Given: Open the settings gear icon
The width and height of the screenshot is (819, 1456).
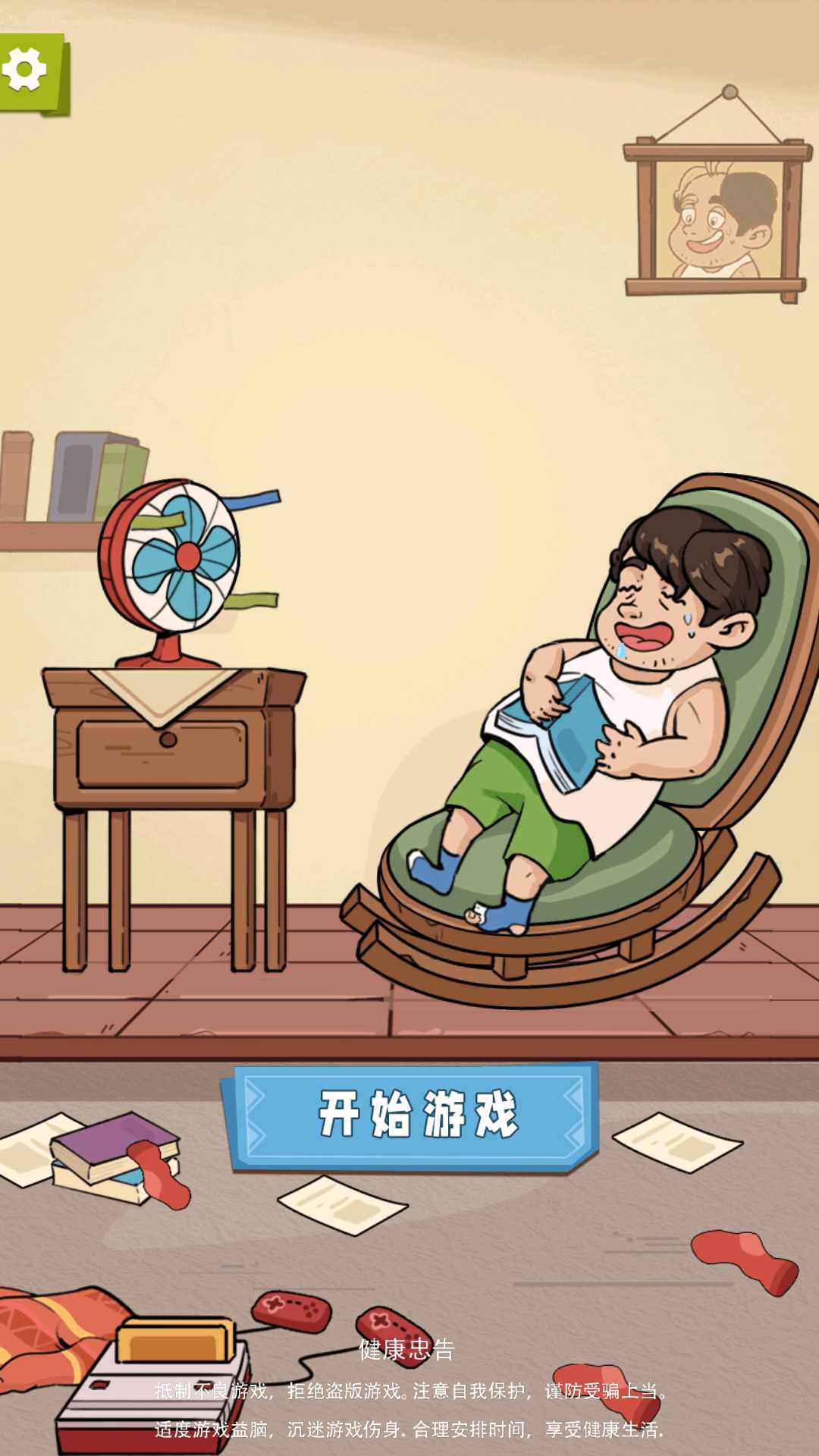Looking at the screenshot, I should [26, 70].
